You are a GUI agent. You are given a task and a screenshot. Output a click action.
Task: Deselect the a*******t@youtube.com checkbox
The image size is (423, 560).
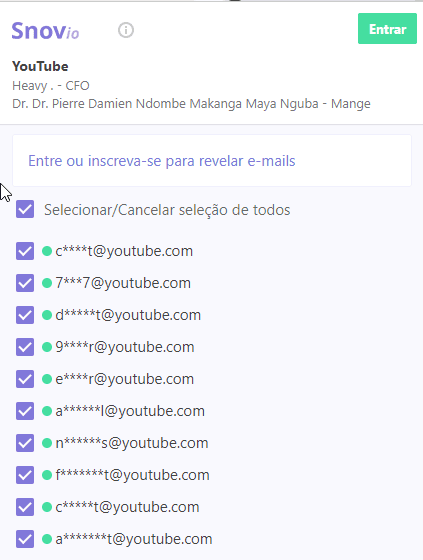pyautogui.click(x=25, y=539)
